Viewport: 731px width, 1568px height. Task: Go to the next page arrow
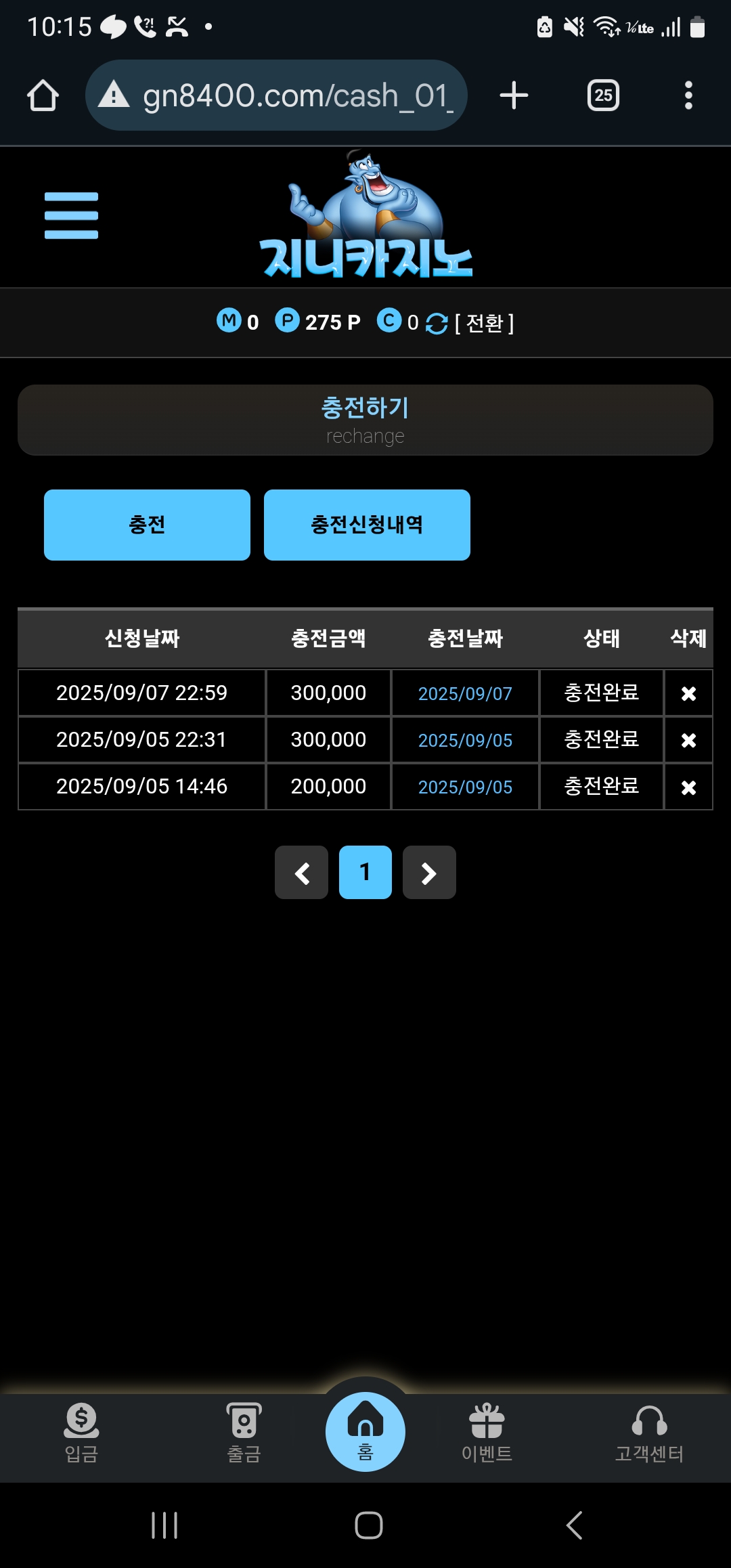tap(429, 873)
